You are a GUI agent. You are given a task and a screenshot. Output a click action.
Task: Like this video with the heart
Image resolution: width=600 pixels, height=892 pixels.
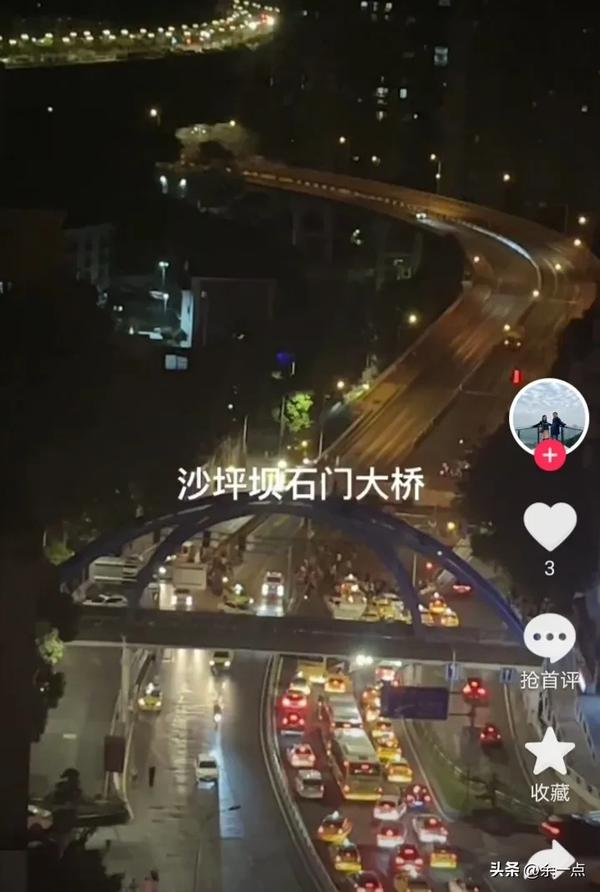(x=550, y=527)
